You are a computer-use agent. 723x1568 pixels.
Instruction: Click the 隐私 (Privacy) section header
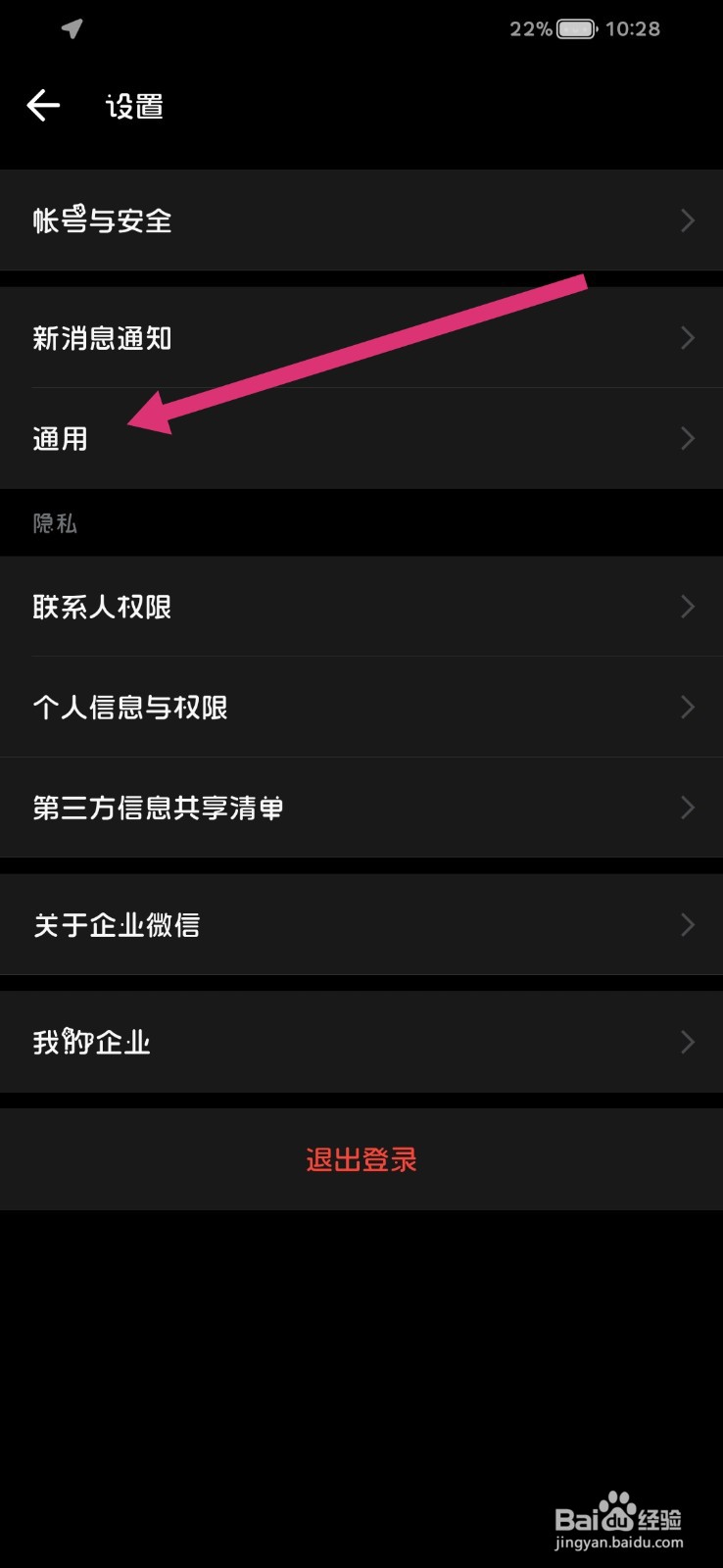coord(56,523)
